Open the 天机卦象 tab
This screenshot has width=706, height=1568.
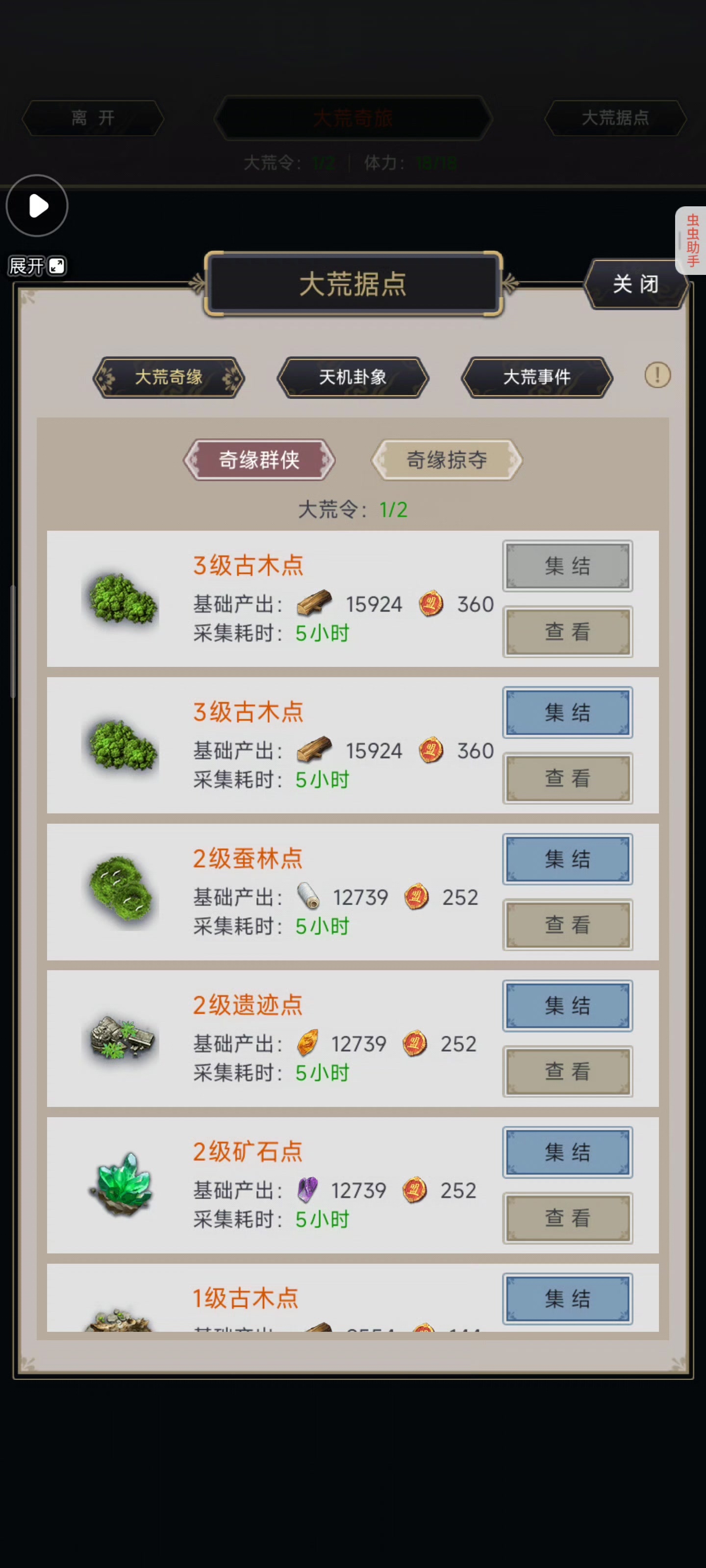[x=353, y=377]
